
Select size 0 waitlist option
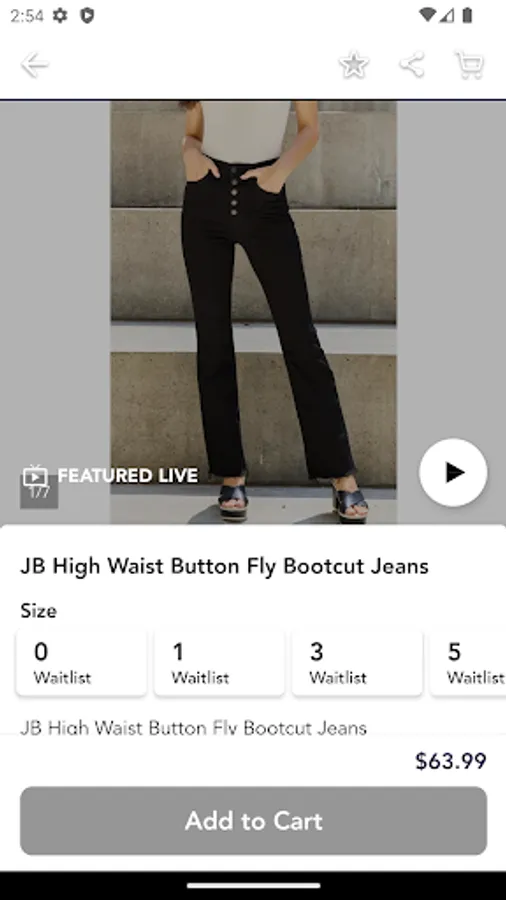81,662
